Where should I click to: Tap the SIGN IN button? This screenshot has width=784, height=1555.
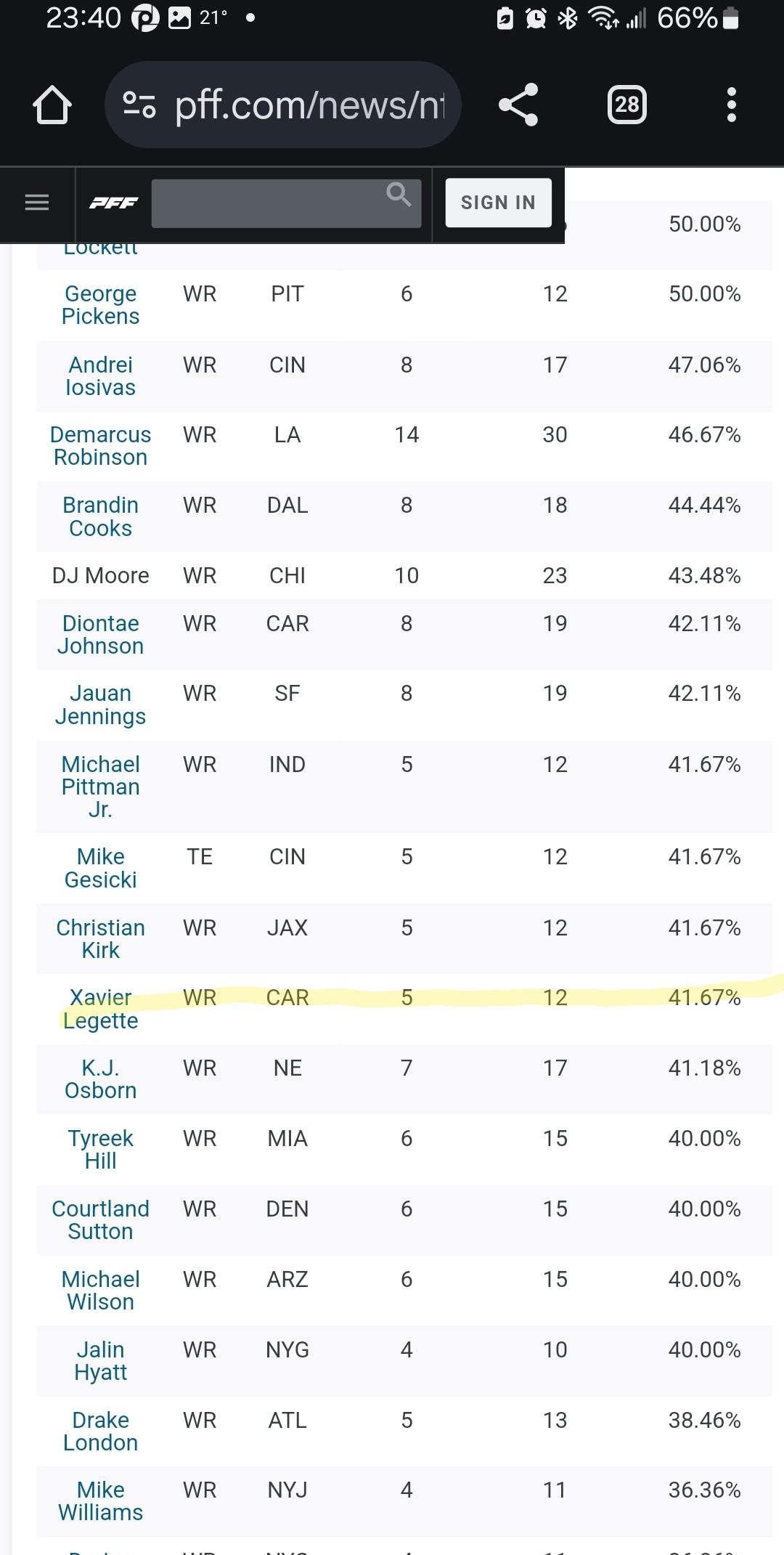(x=499, y=203)
